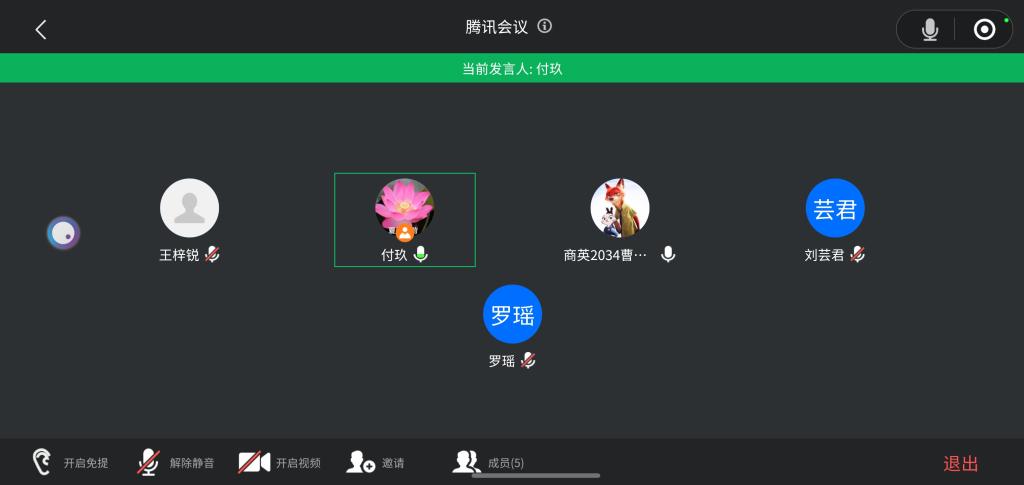
Task: Open the members list 成员(5)
Action: pyautogui.click(x=488, y=462)
